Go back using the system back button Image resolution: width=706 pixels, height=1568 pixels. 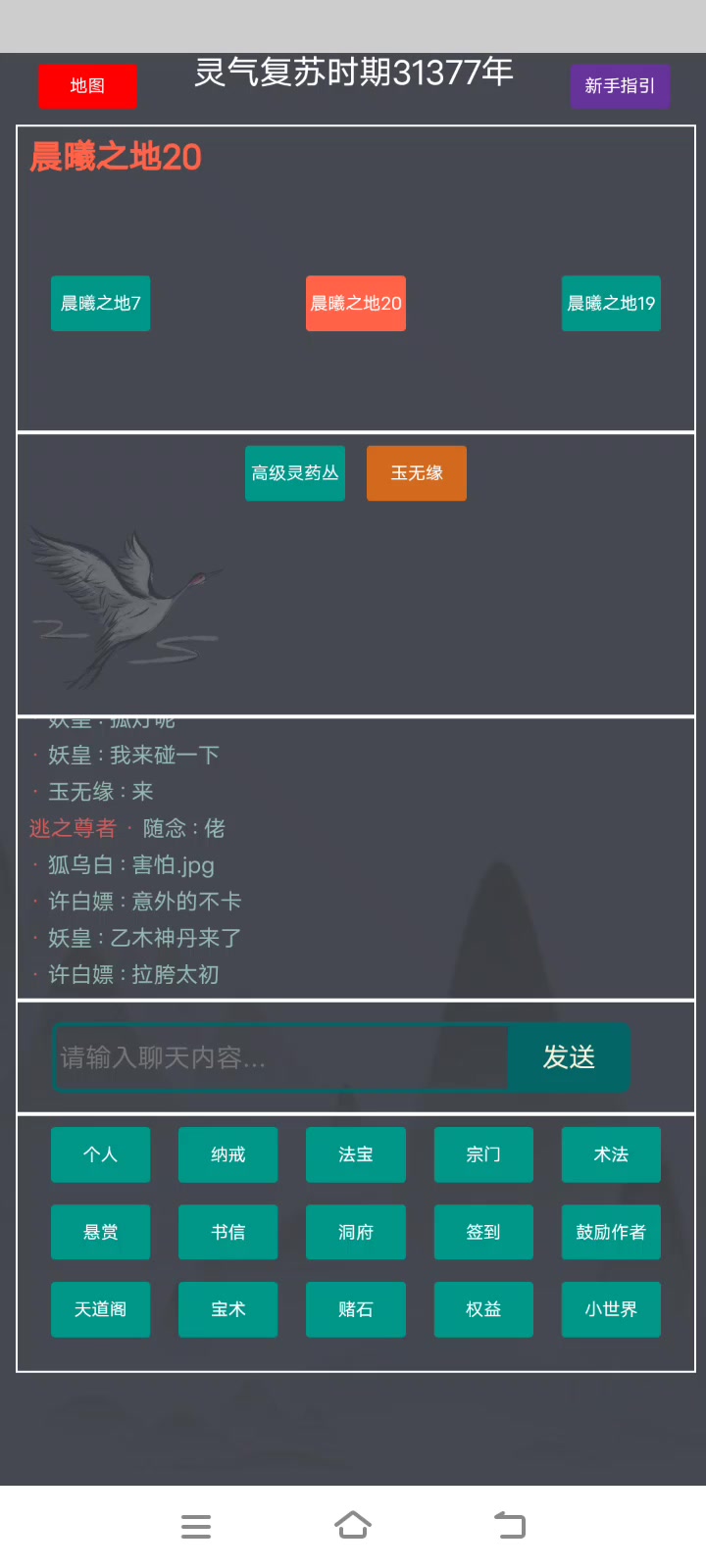(x=510, y=1526)
